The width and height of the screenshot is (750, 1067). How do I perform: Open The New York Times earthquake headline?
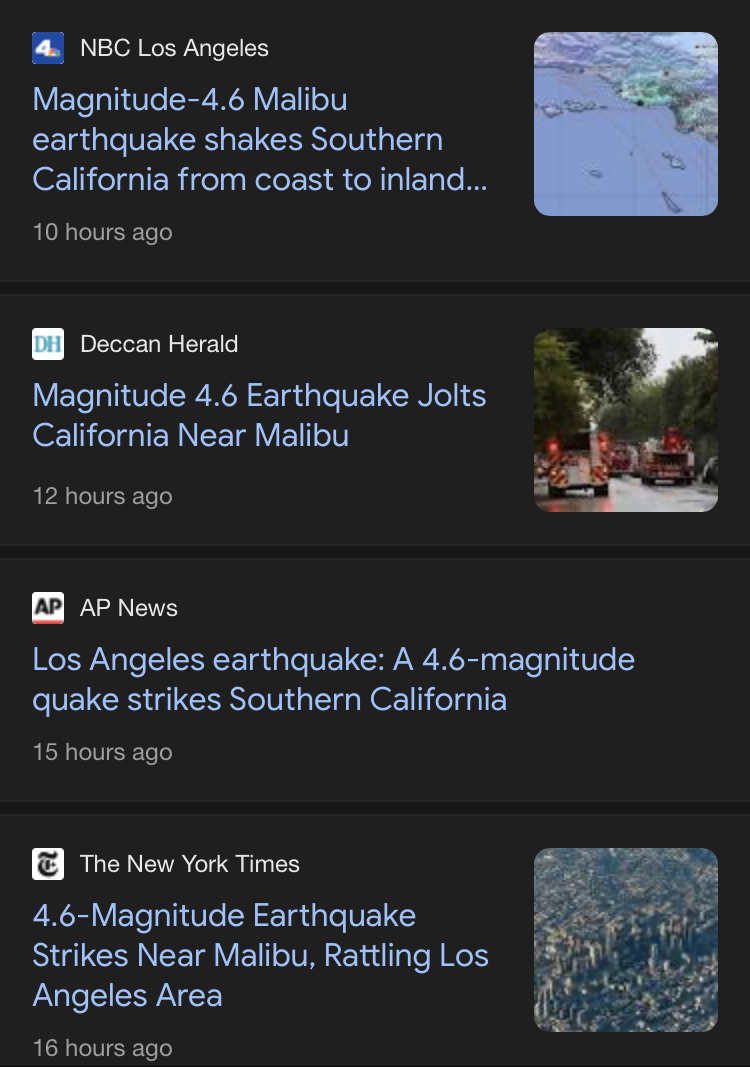click(x=260, y=955)
